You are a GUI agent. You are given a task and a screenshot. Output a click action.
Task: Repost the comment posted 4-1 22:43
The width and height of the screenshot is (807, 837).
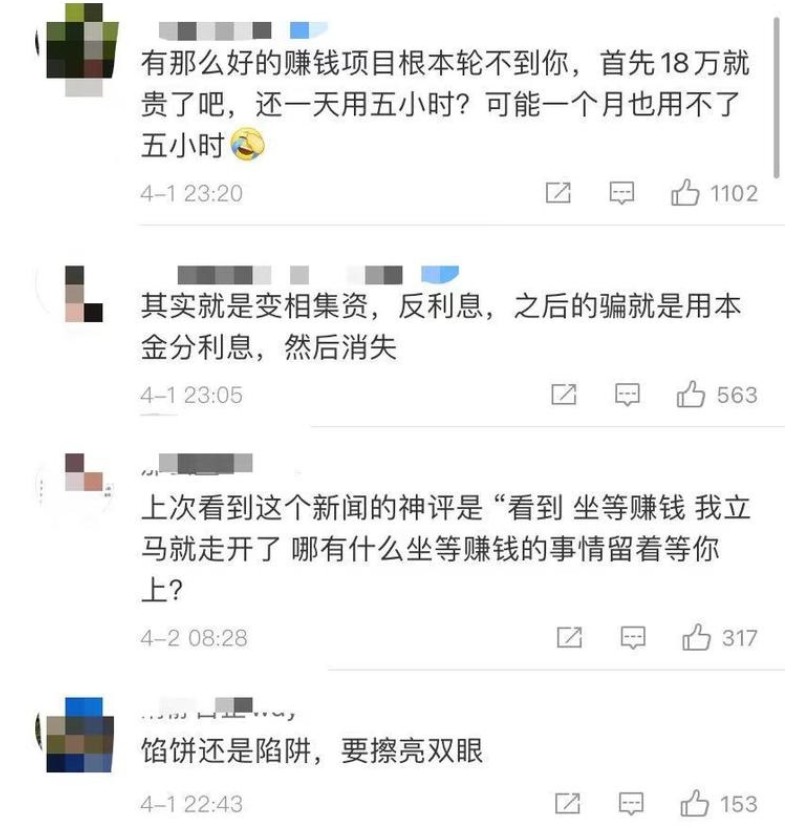(x=567, y=802)
